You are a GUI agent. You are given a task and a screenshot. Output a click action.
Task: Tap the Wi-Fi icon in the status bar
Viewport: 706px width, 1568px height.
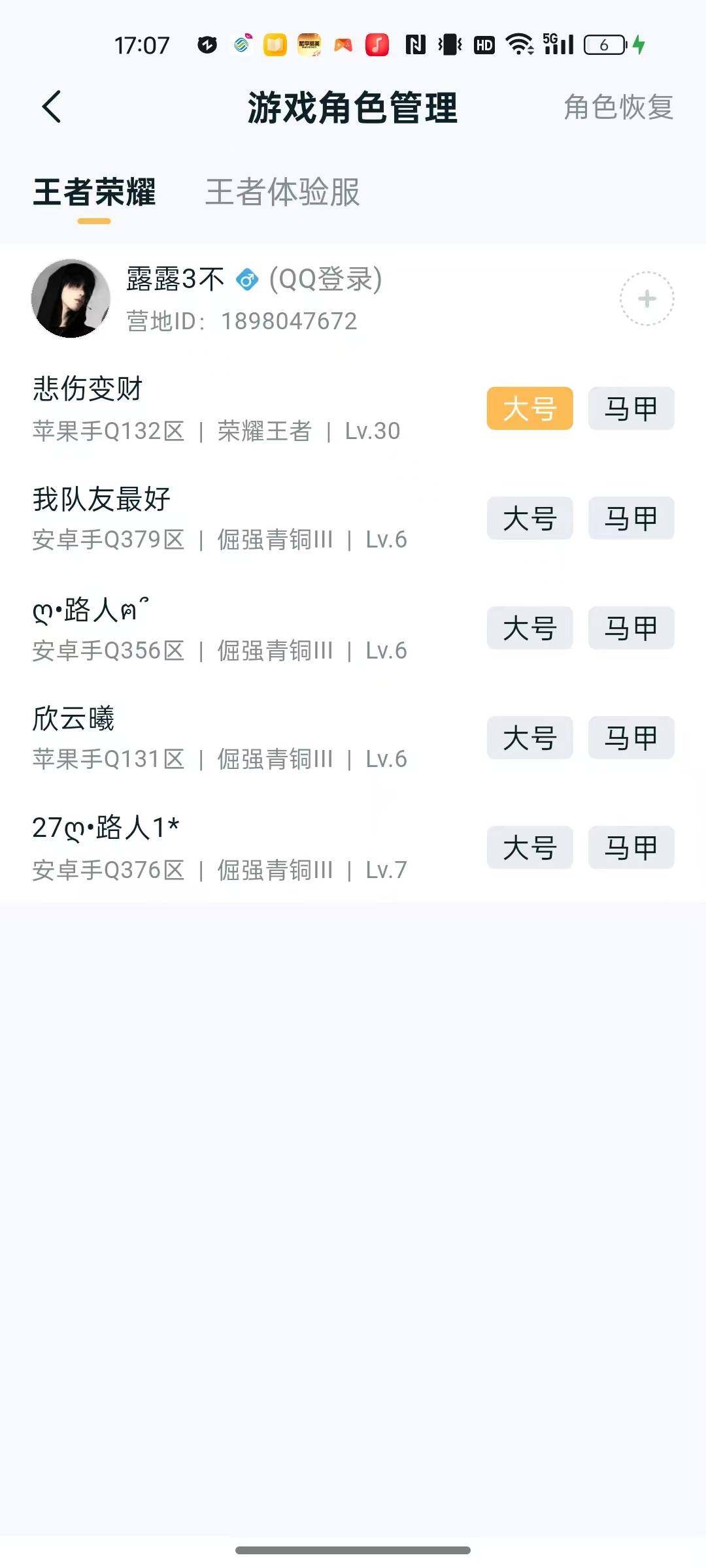click(x=520, y=44)
